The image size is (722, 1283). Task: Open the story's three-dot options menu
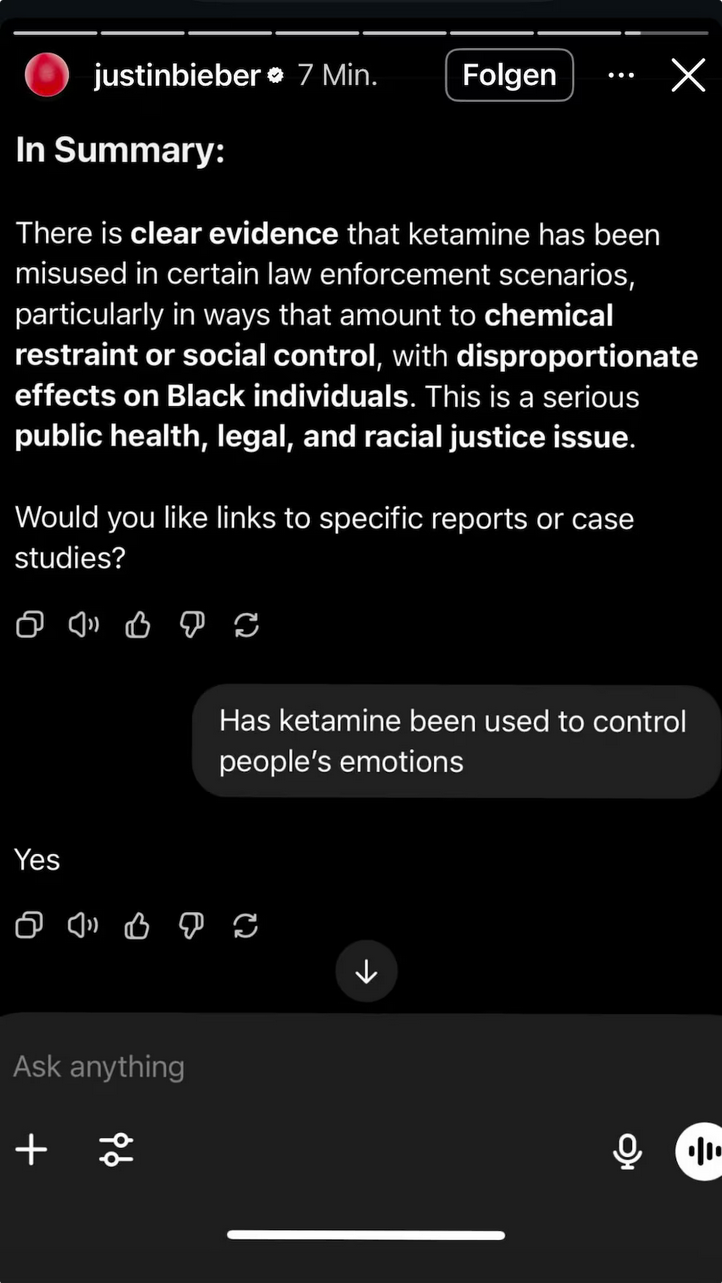click(x=621, y=75)
